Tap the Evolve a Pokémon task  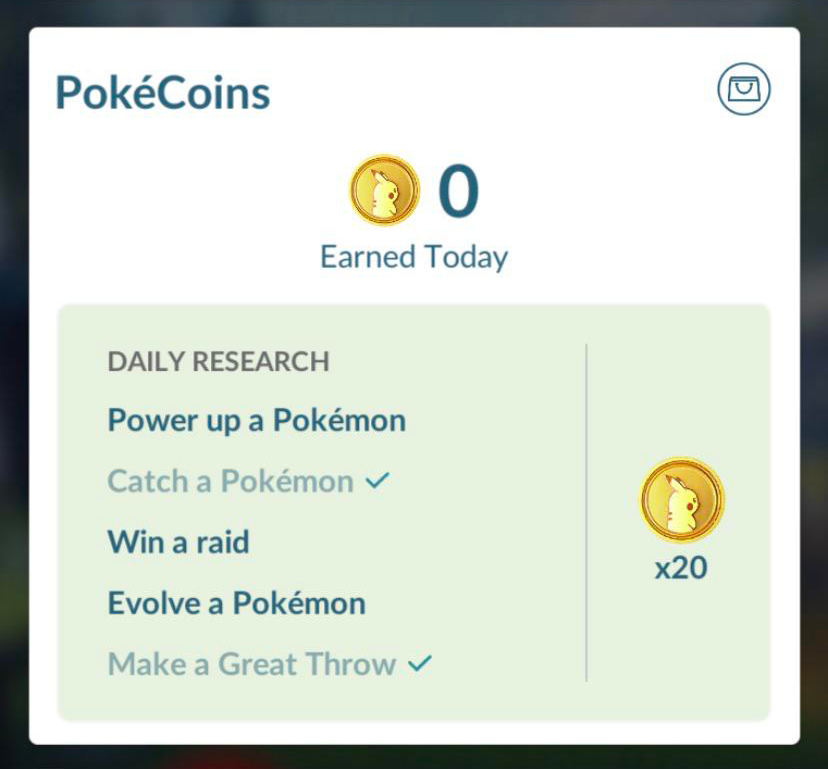236,603
